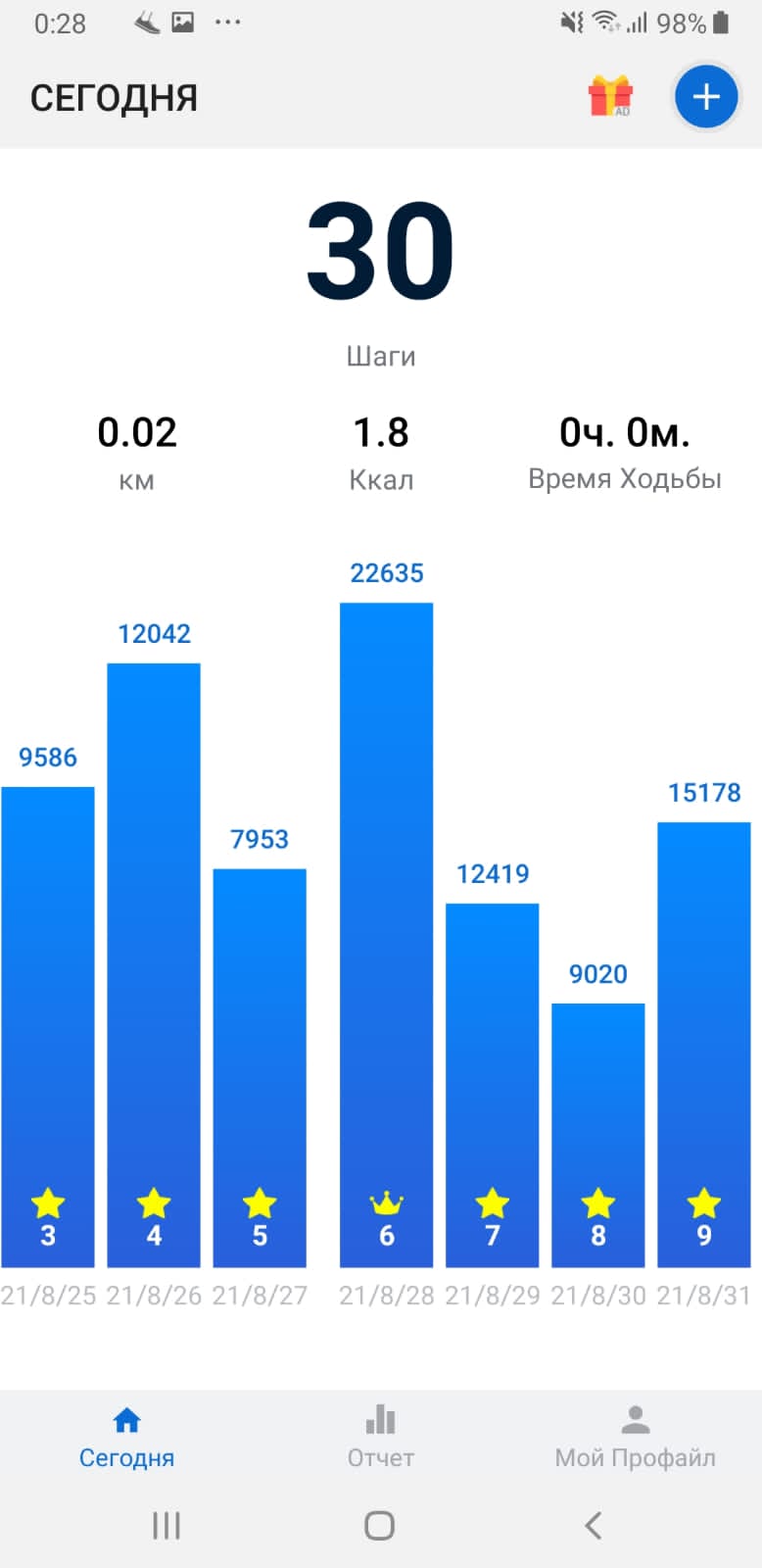Select the 21/8/30 bar with 9020 steps
The width and height of the screenshot is (762, 1568).
[x=597, y=1135]
